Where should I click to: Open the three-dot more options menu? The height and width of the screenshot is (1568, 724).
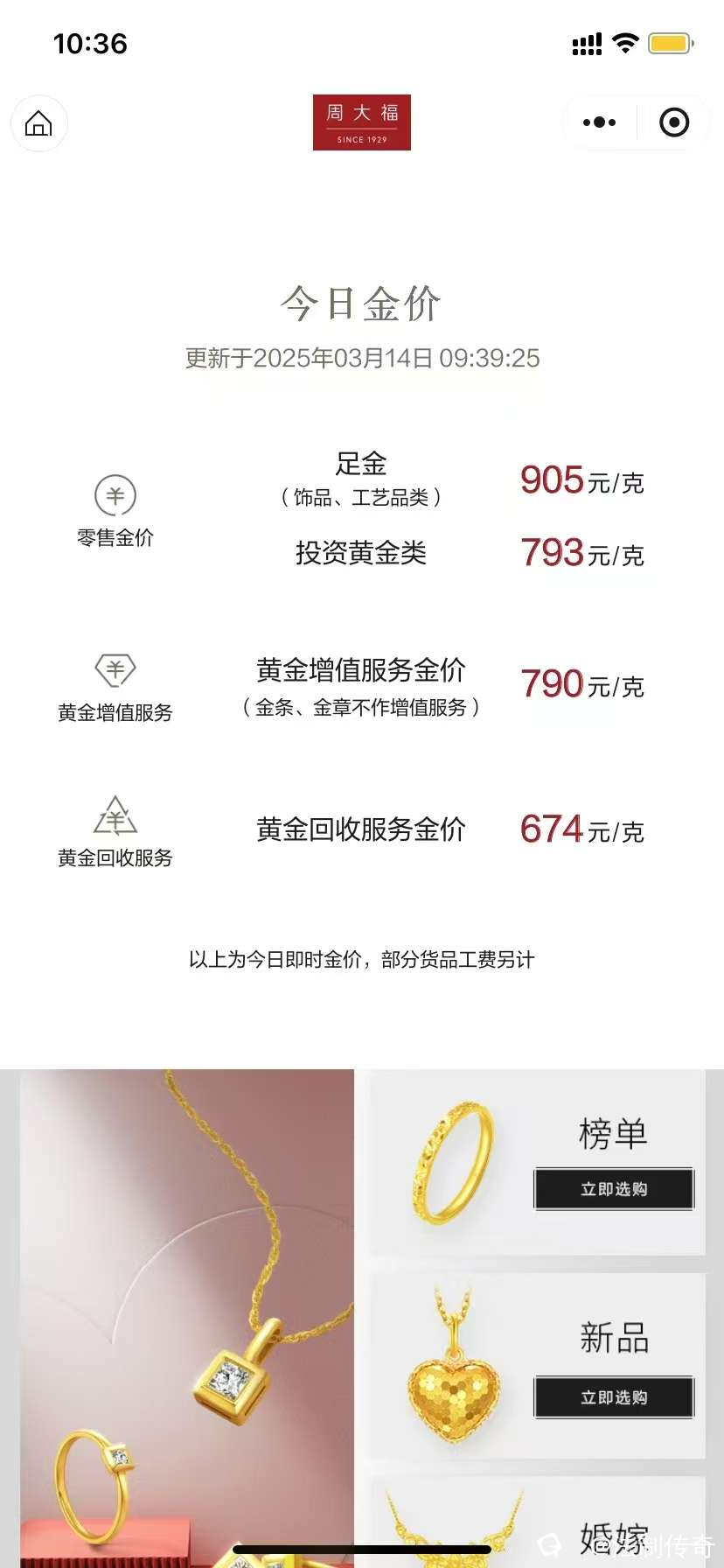[599, 122]
